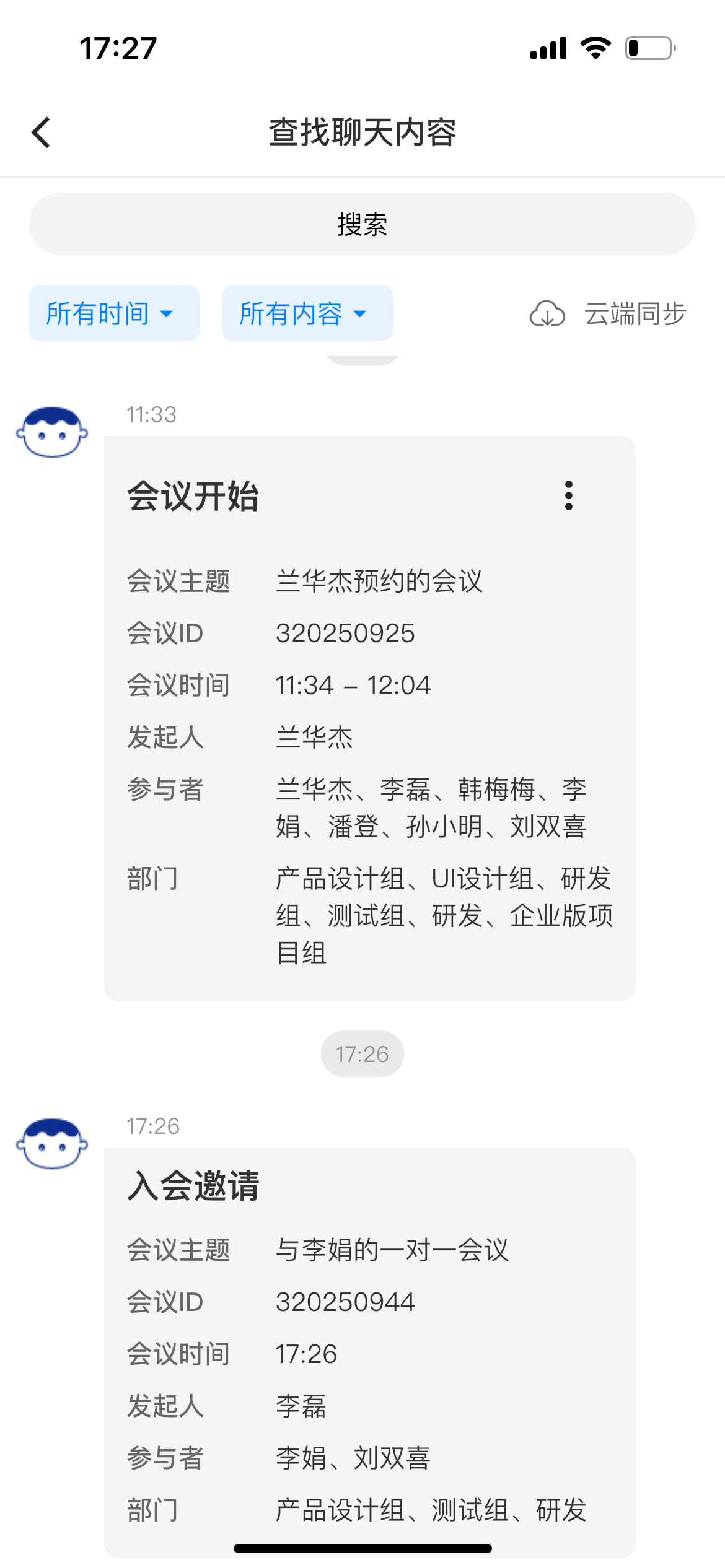Image resolution: width=725 pixels, height=1568 pixels.
Task: View sender avatar of the 11:33 message
Action: [x=52, y=432]
